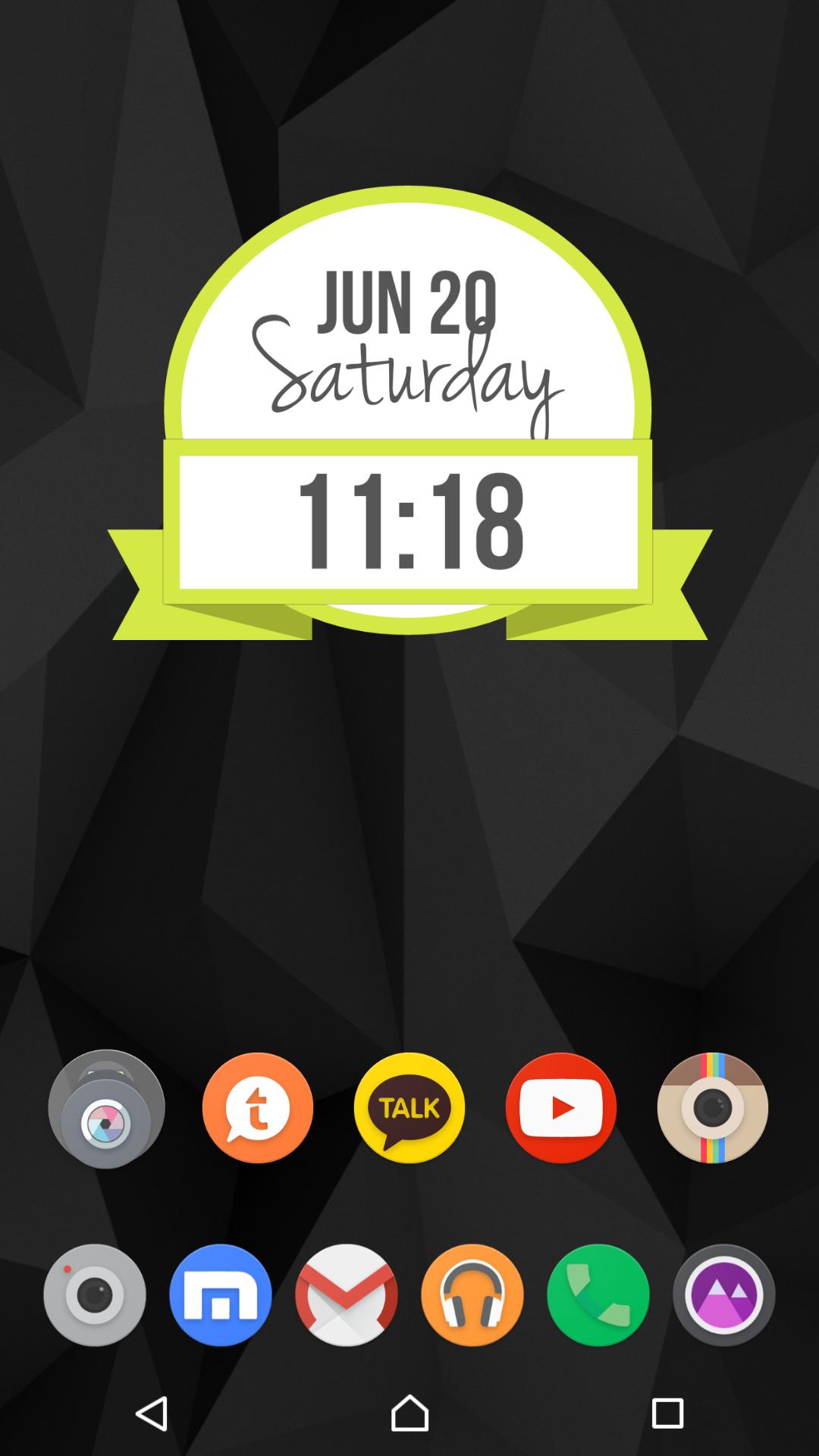Open the camera folder icon
The height and width of the screenshot is (1456, 819).
click(x=106, y=1108)
